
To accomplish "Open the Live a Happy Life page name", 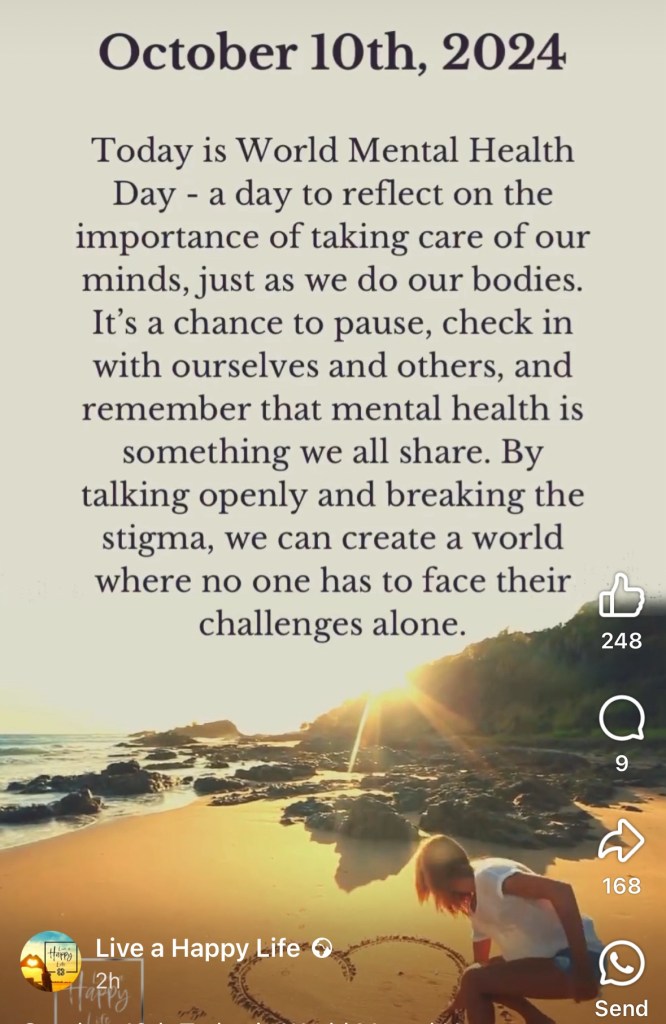I will click(x=197, y=948).
